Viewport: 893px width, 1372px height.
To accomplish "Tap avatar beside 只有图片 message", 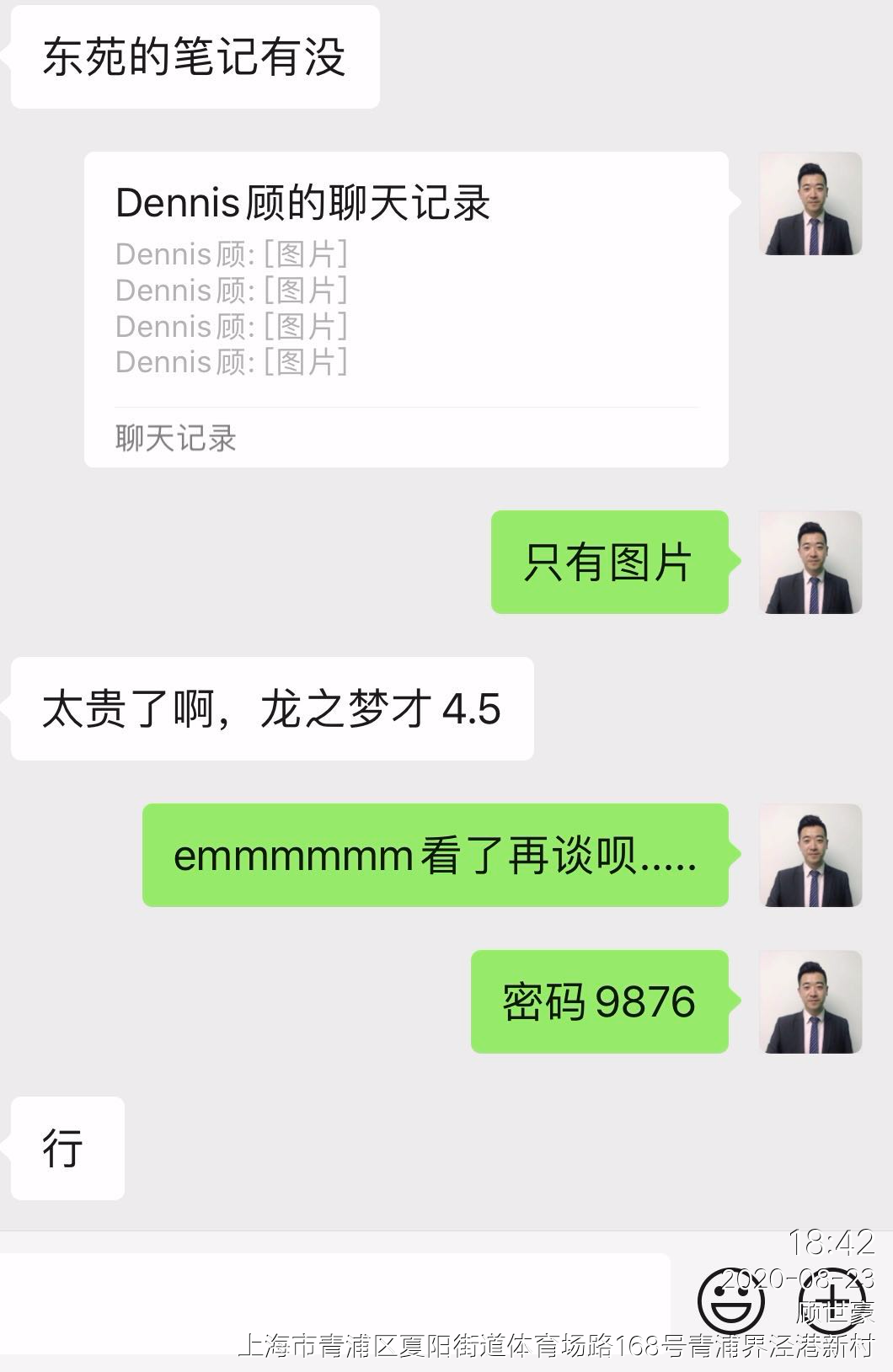I will click(x=810, y=562).
